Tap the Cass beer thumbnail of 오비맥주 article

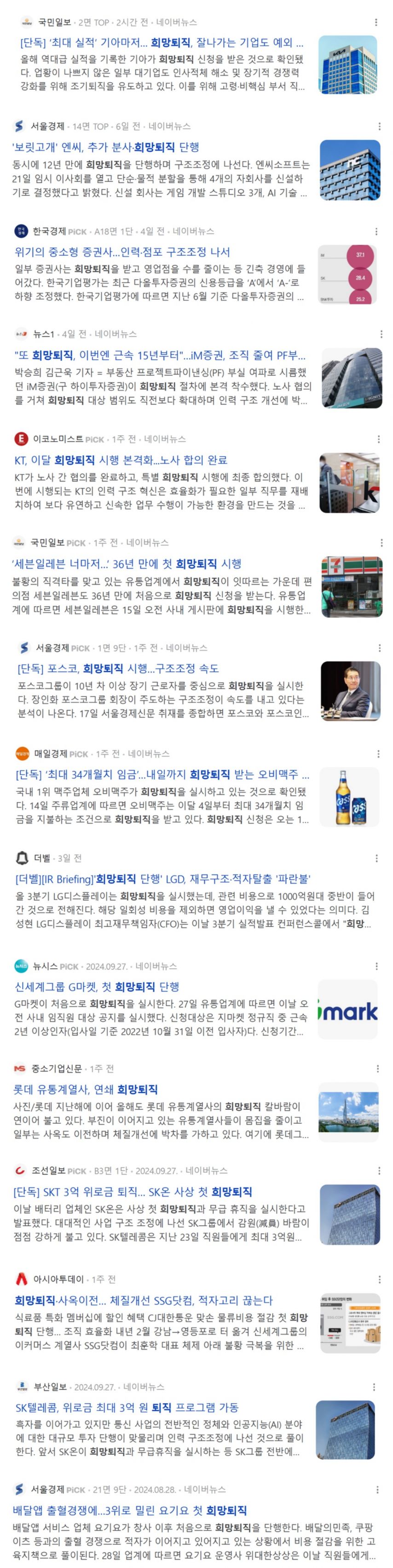pos(349,796)
